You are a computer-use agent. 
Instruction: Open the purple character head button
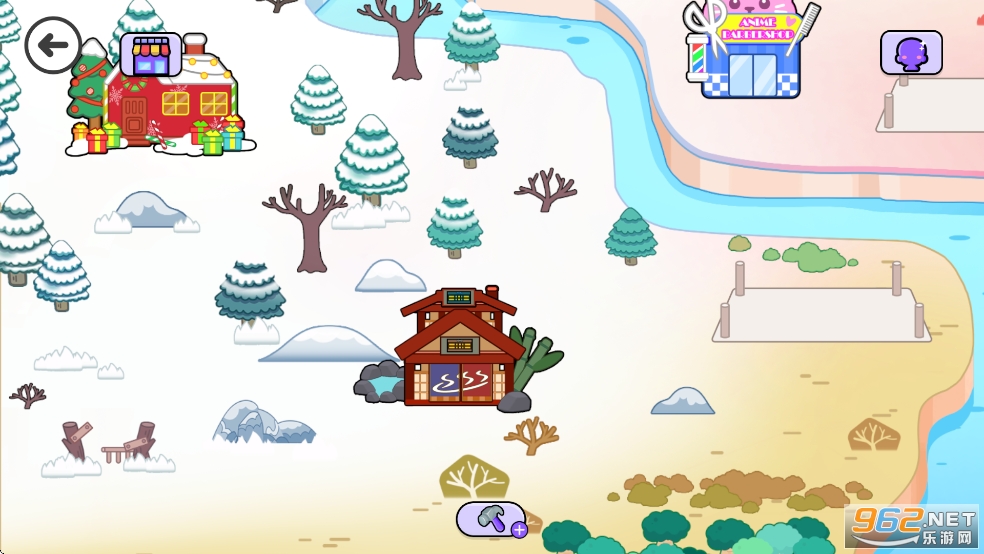tap(911, 53)
